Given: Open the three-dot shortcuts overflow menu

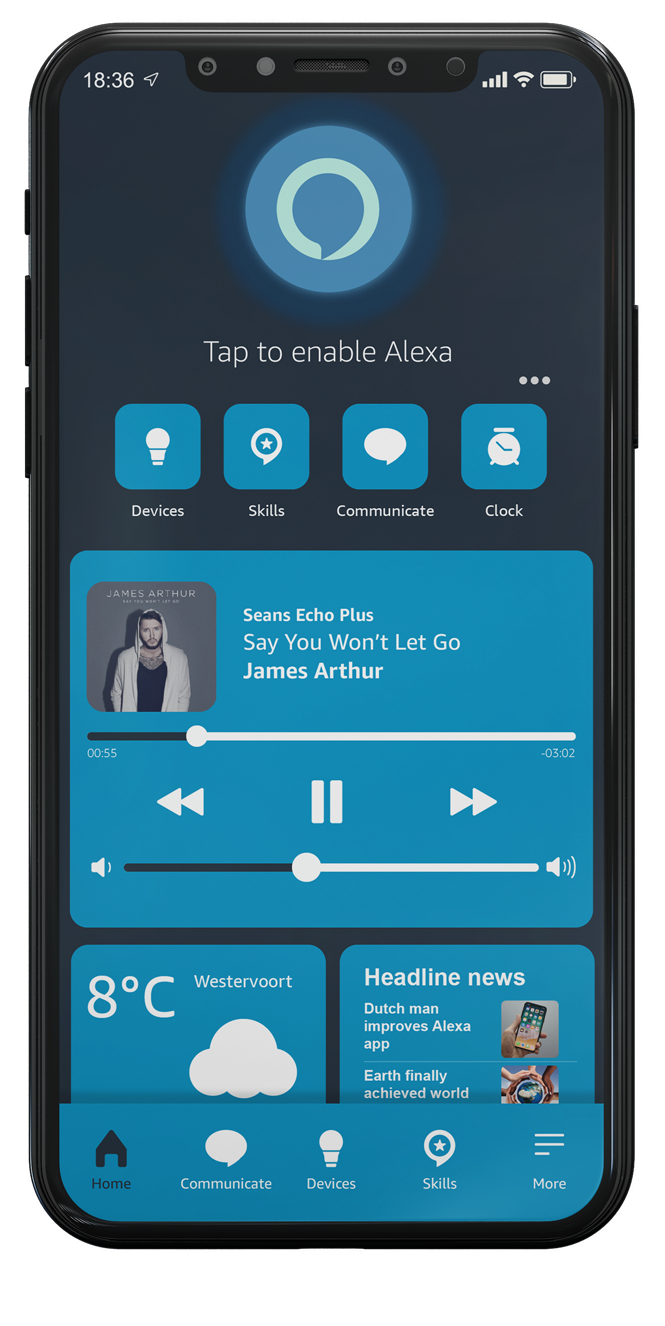Looking at the screenshot, I should [x=534, y=380].
